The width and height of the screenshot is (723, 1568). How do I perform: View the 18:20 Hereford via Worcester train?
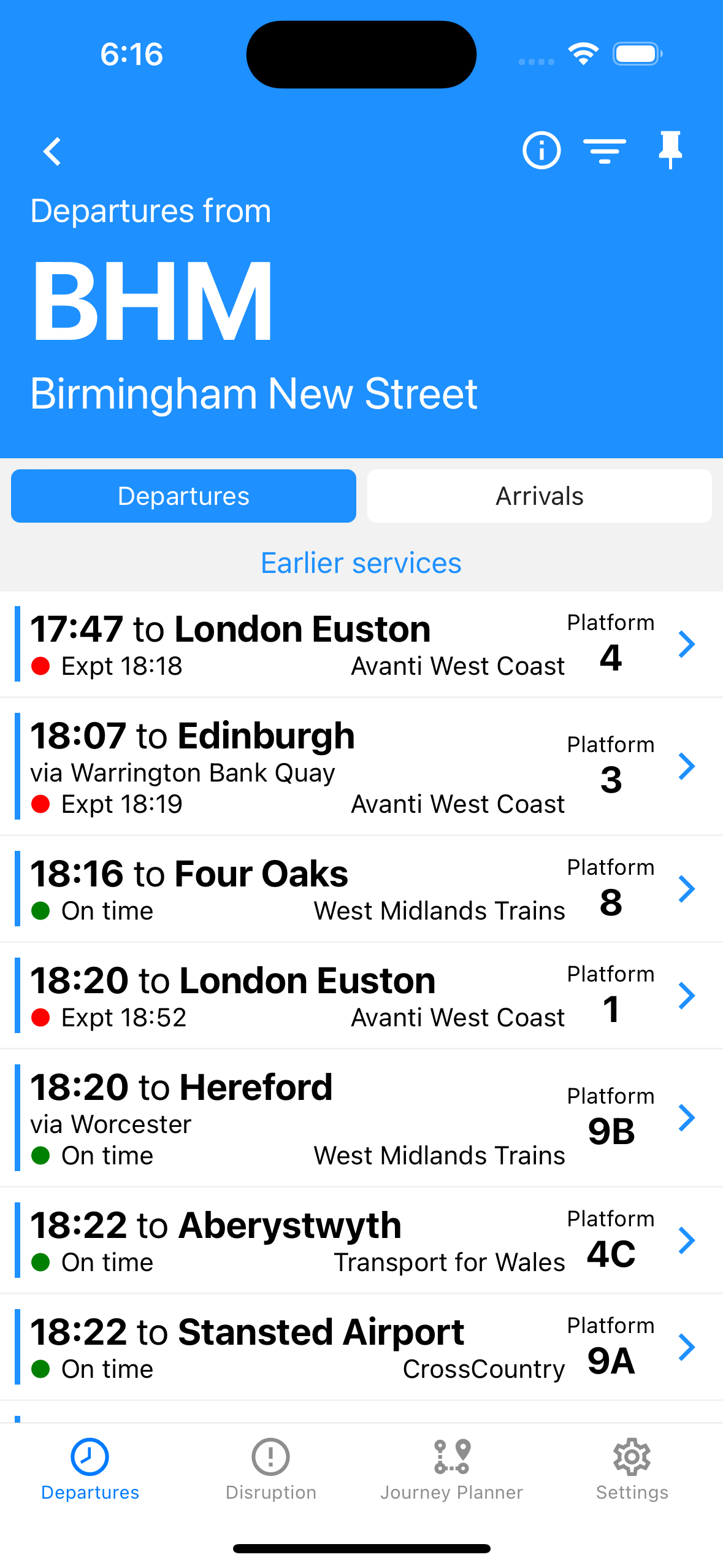tap(361, 1118)
